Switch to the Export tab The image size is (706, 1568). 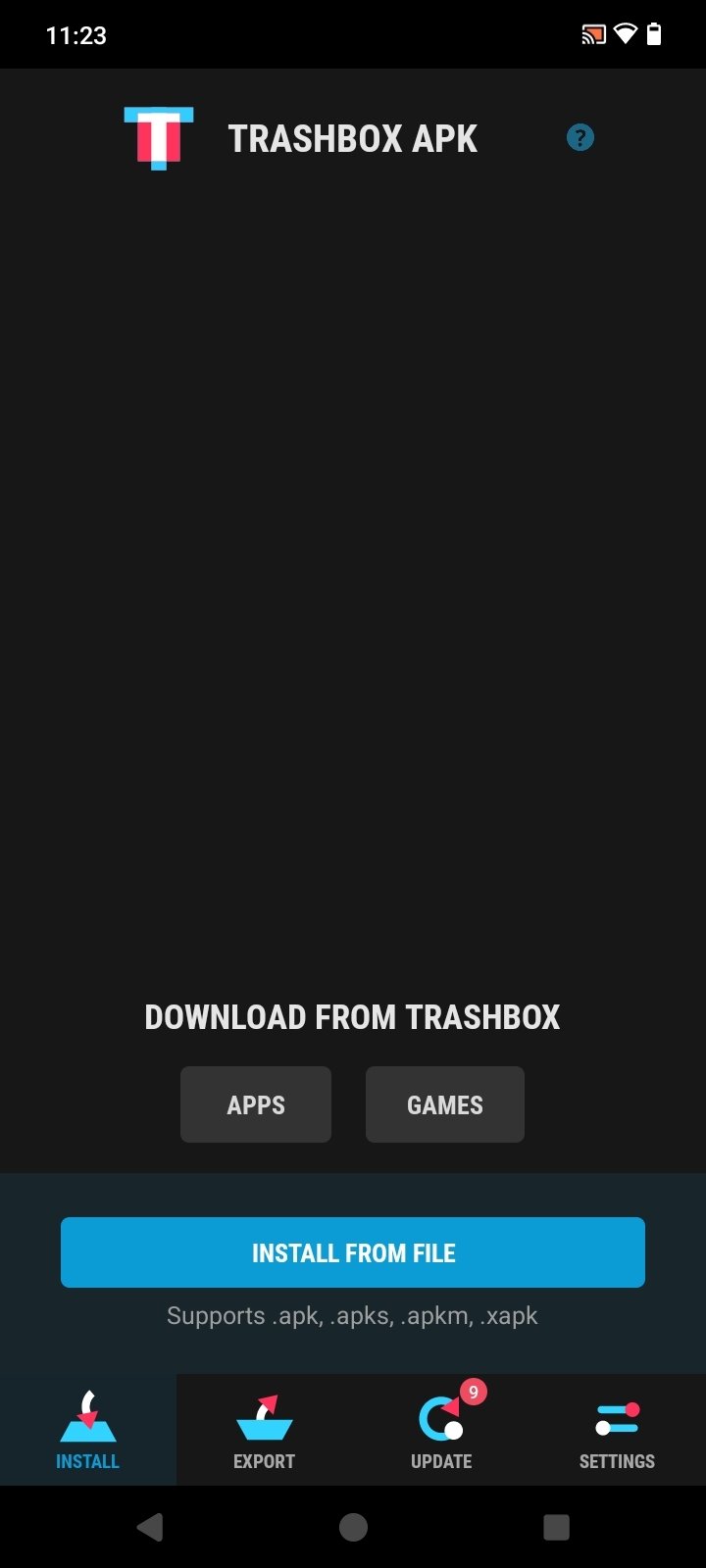[x=264, y=1431]
